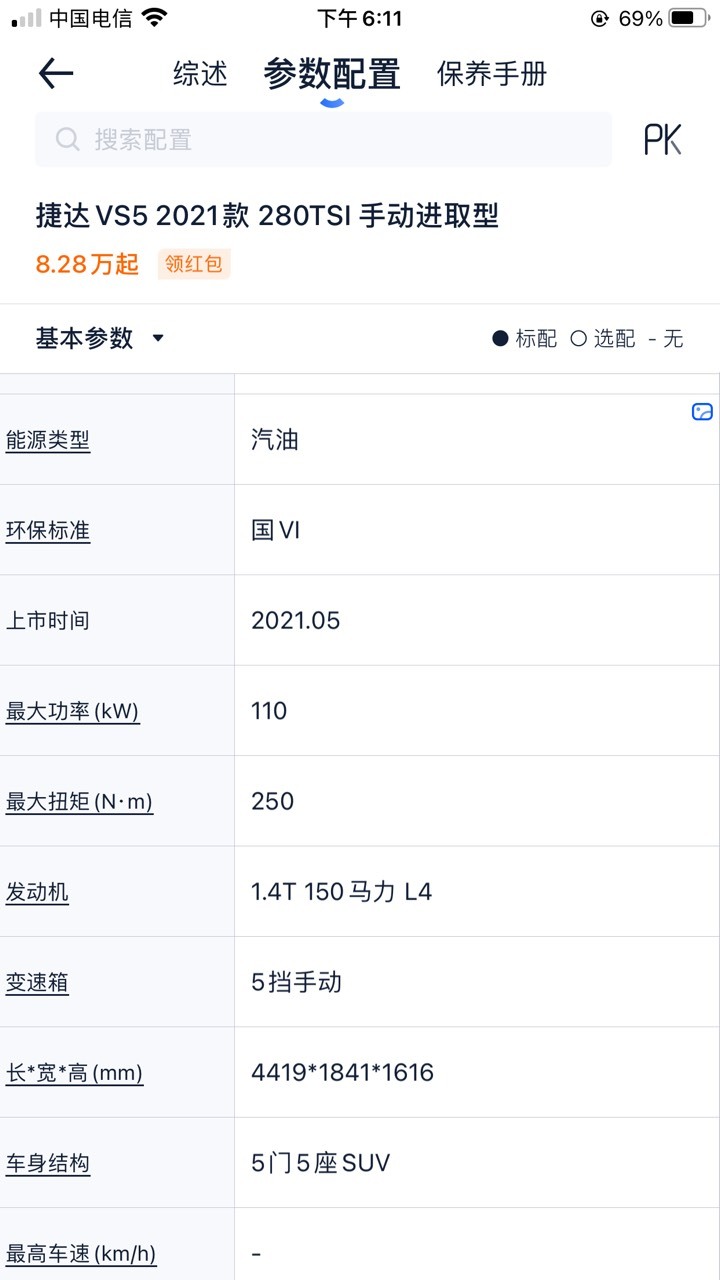This screenshot has height=1280, width=720.
Task: Open the 保养手册 tab
Action: 492,74
